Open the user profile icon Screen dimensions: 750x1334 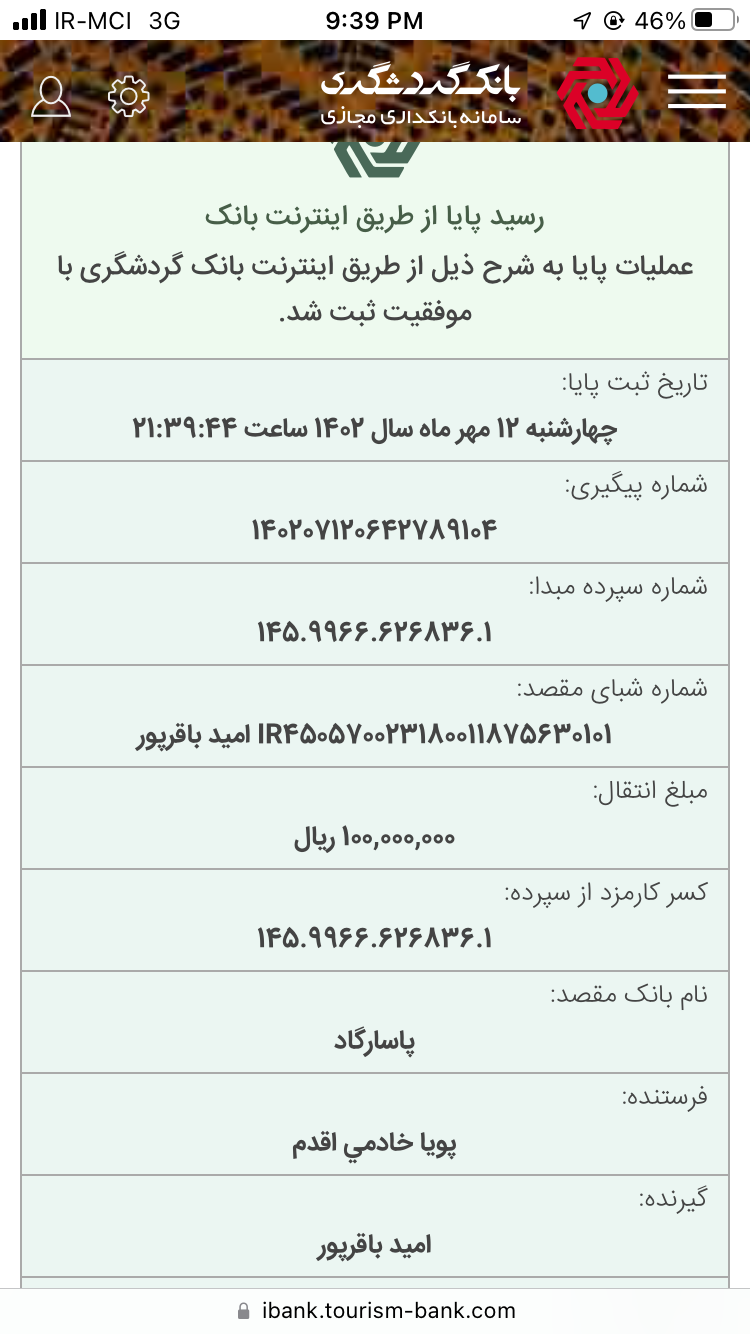(x=50, y=96)
